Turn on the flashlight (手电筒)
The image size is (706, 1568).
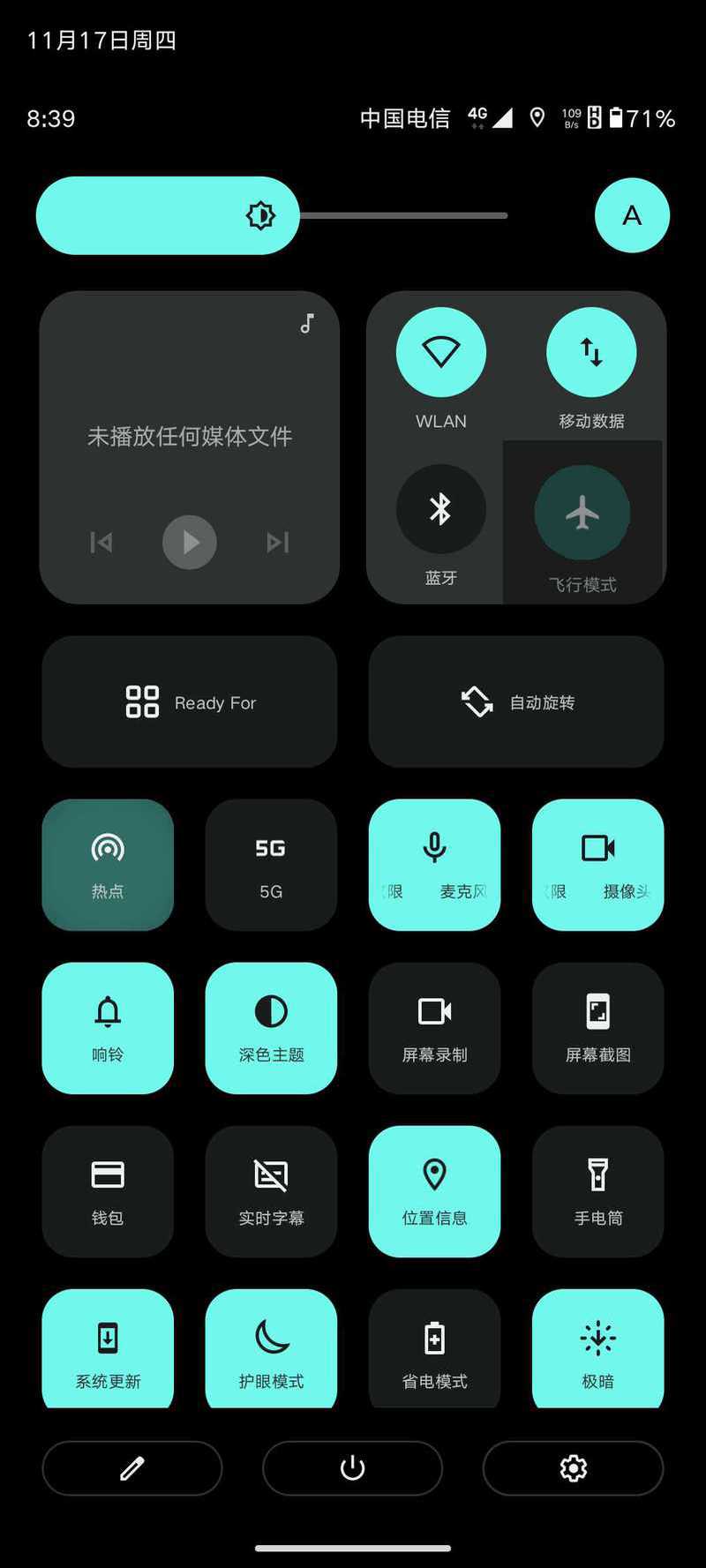click(597, 1191)
